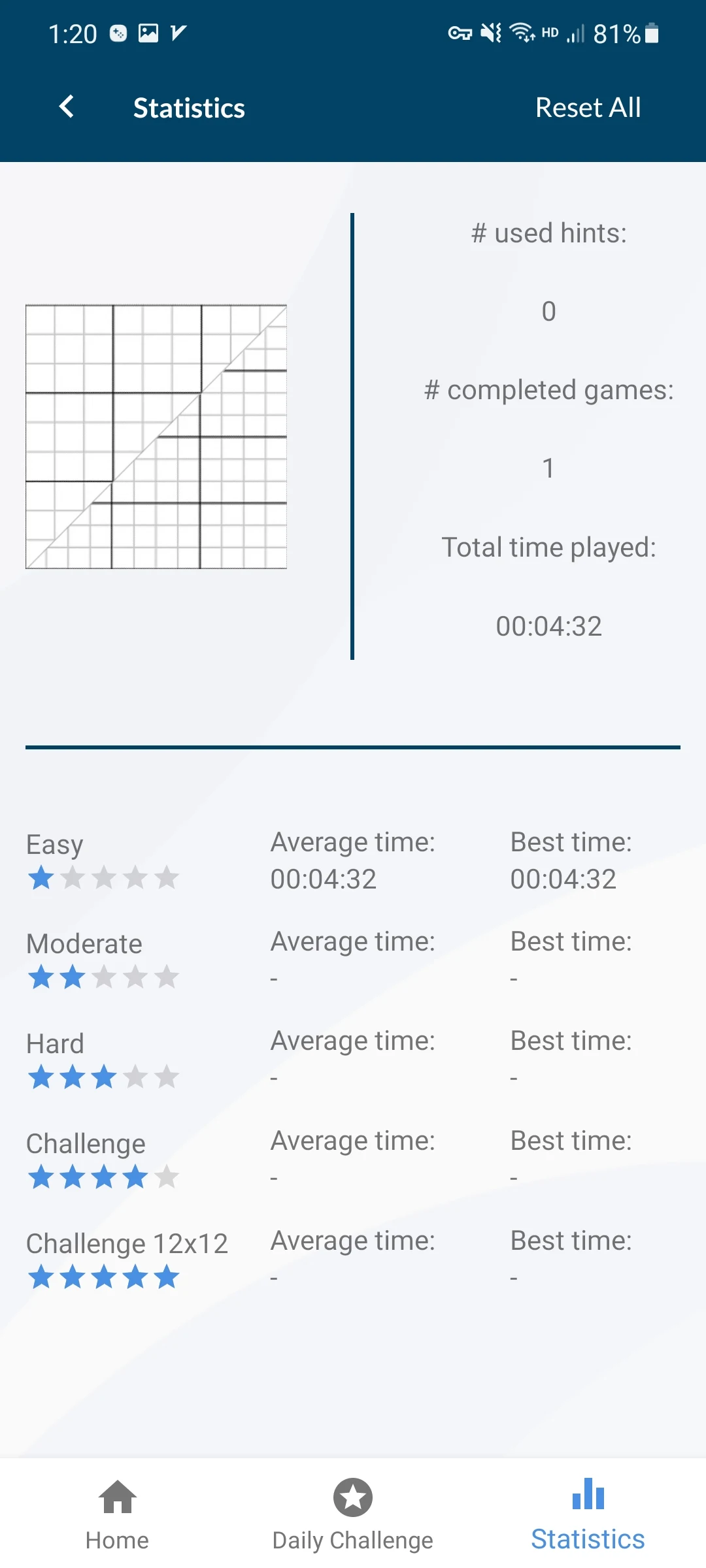706x1568 pixels.
Task: Go back from the Statistics screen
Action: point(67,107)
